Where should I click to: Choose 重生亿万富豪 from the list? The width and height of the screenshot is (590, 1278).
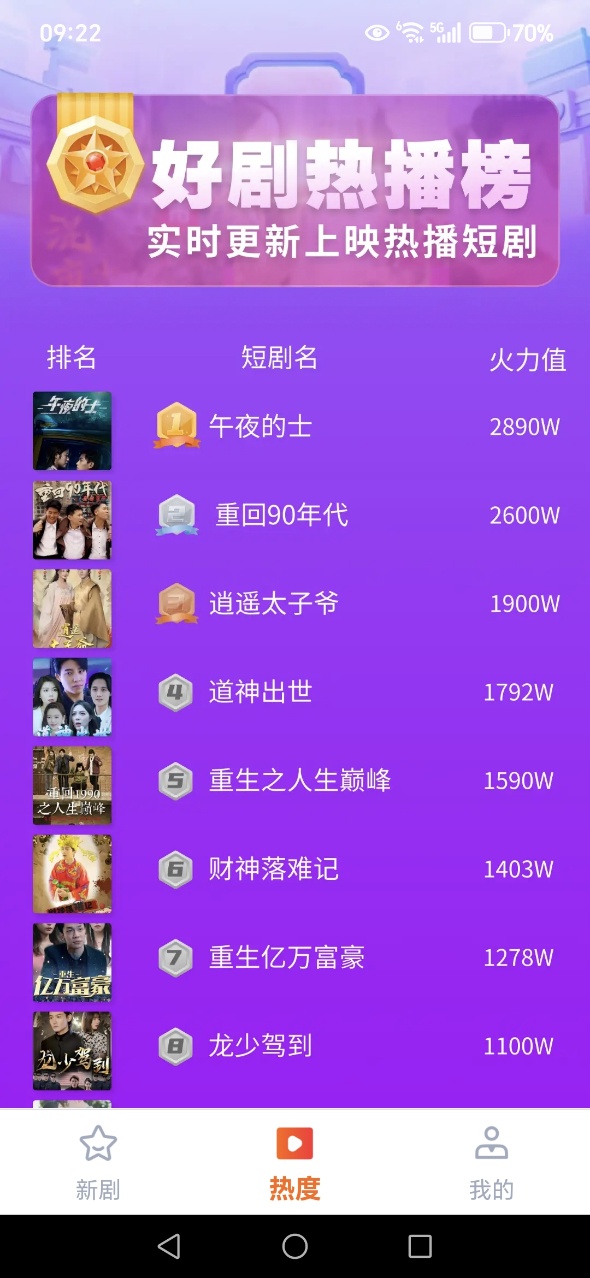pos(295,959)
